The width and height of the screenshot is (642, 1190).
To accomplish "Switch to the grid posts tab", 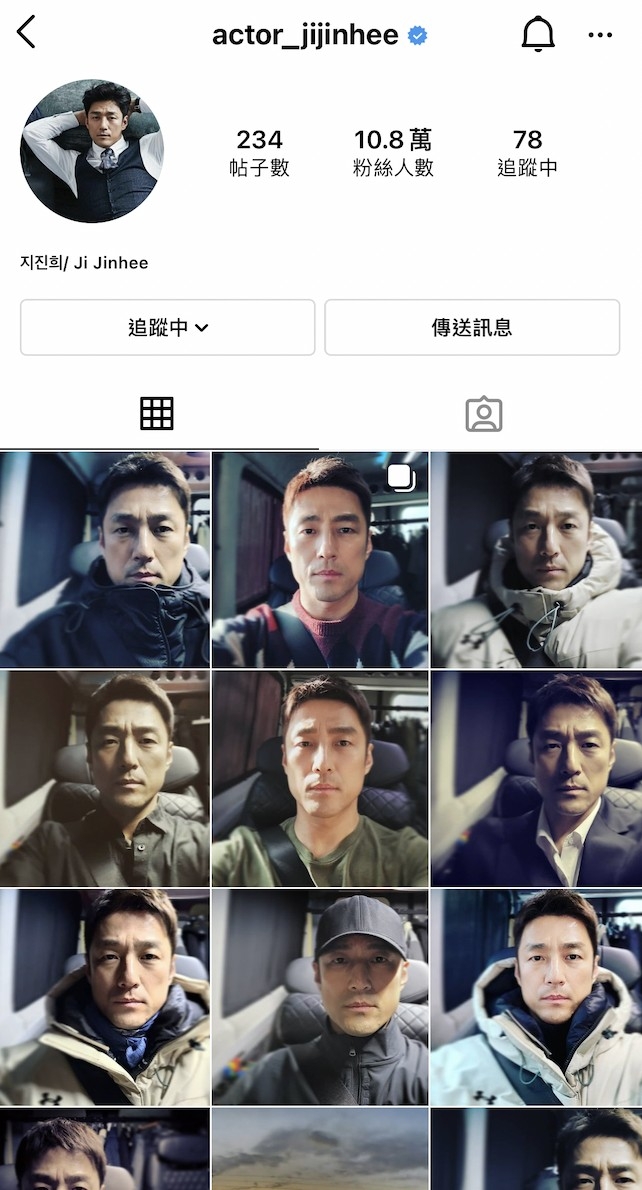I will click(x=157, y=413).
